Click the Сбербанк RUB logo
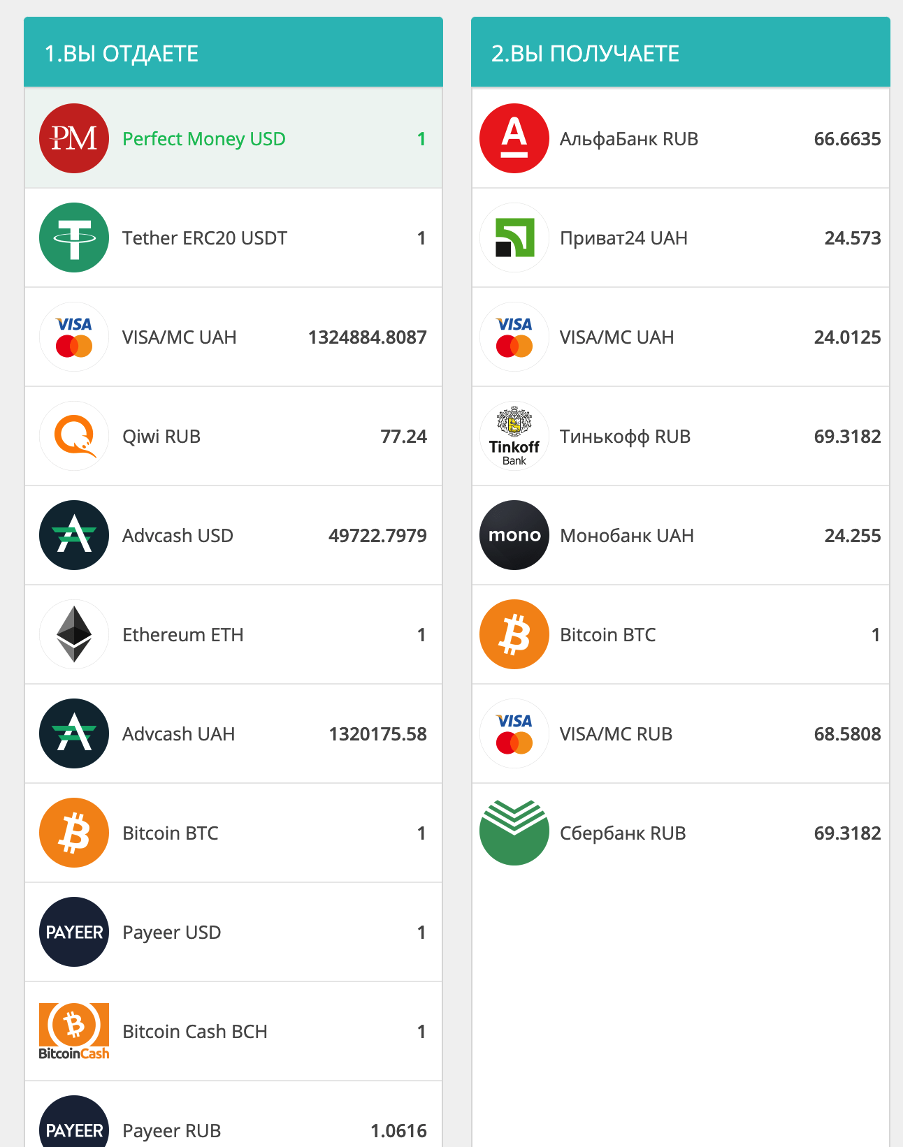 (513, 832)
